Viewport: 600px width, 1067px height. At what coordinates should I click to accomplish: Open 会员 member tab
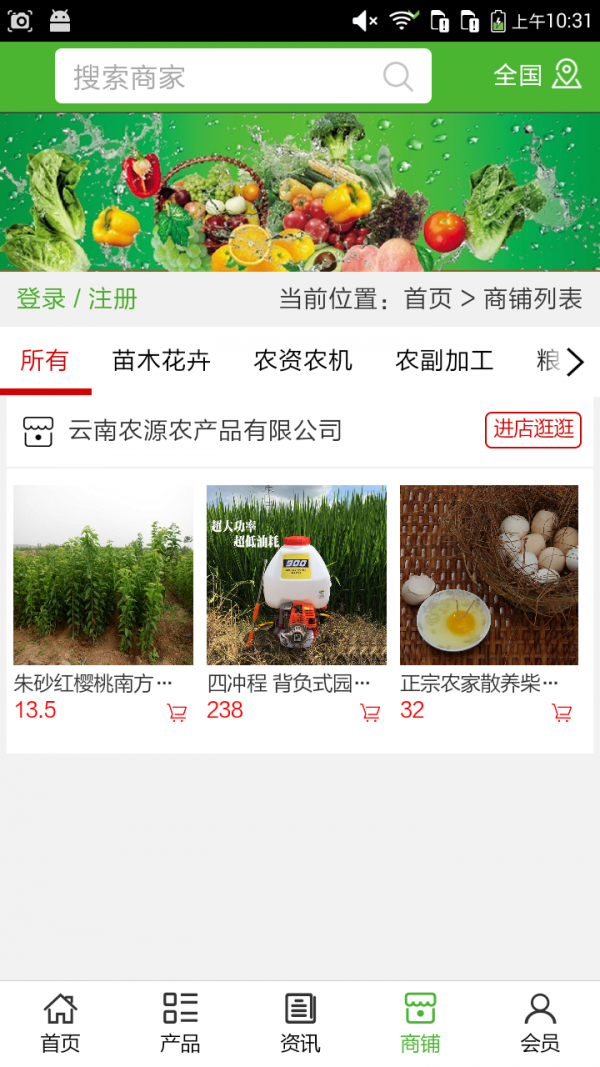[x=540, y=1023]
